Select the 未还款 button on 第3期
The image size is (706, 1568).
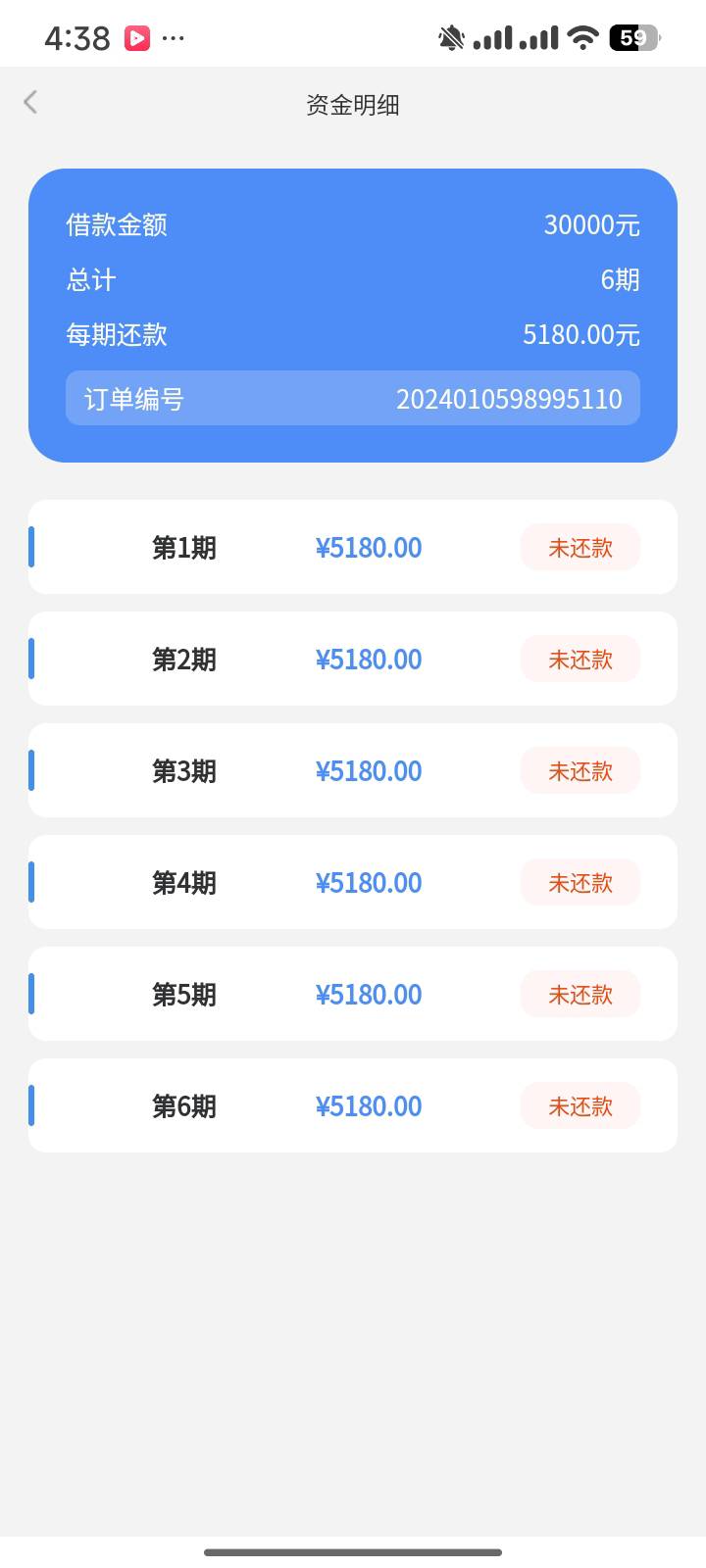click(x=580, y=770)
